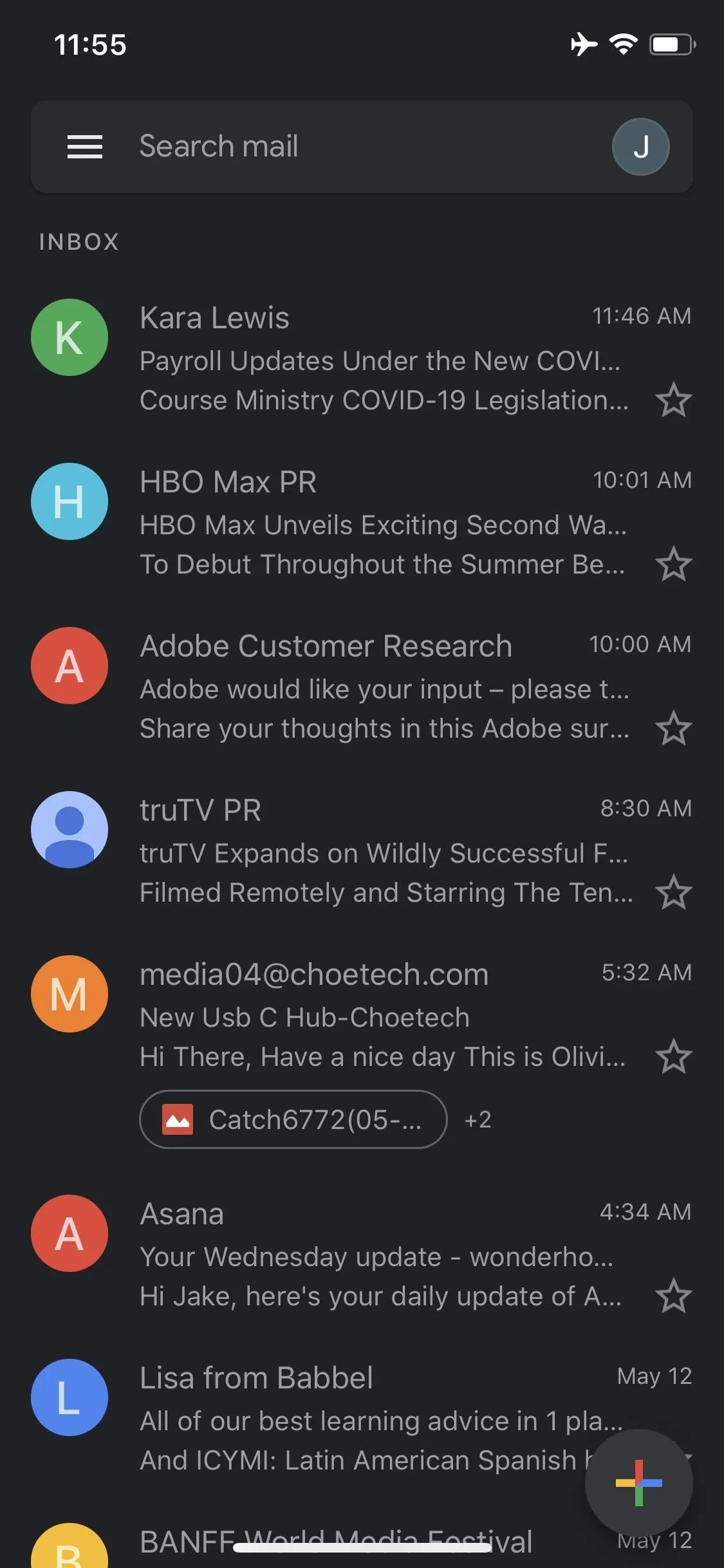Compose a new email
The height and width of the screenshot is (1568, 724).
(x=638, y=1483)
